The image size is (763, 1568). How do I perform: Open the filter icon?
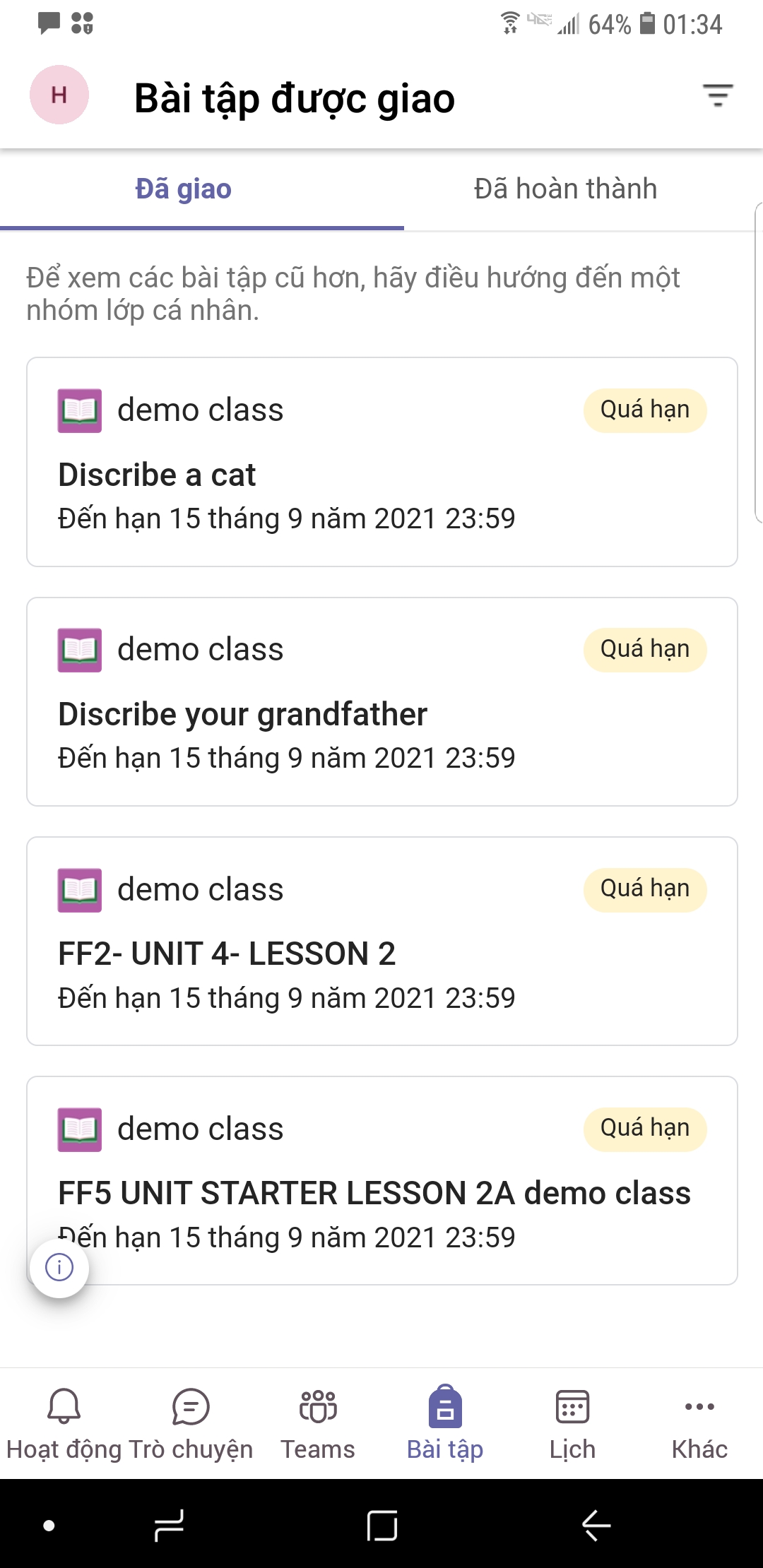[x=718, y=95]
